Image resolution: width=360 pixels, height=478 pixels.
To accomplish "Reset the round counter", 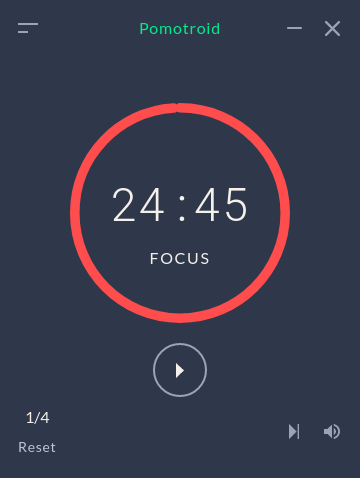I will pyautogui.click(x=37, y=447).
